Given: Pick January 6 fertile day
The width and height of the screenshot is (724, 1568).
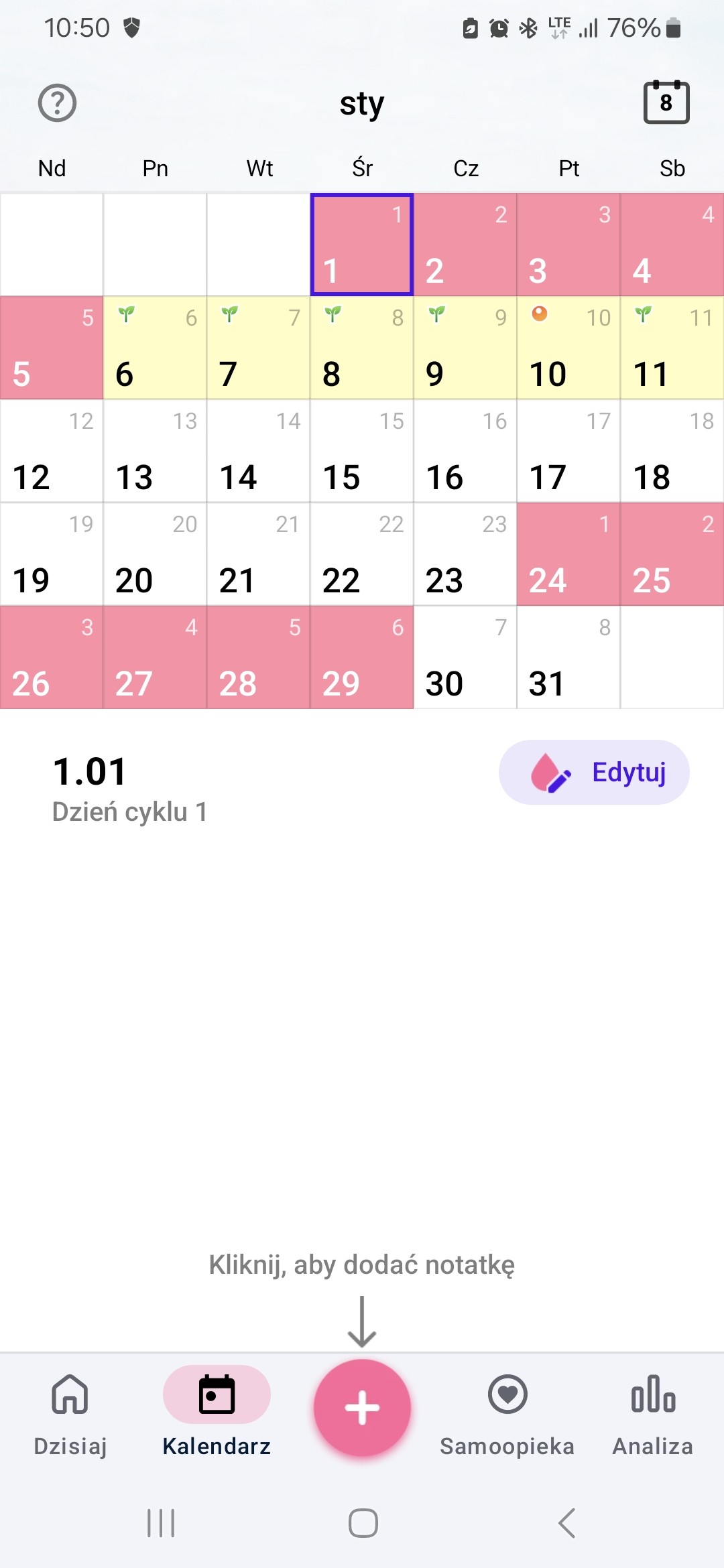Looking at the screenshot, I should point(155,348).
